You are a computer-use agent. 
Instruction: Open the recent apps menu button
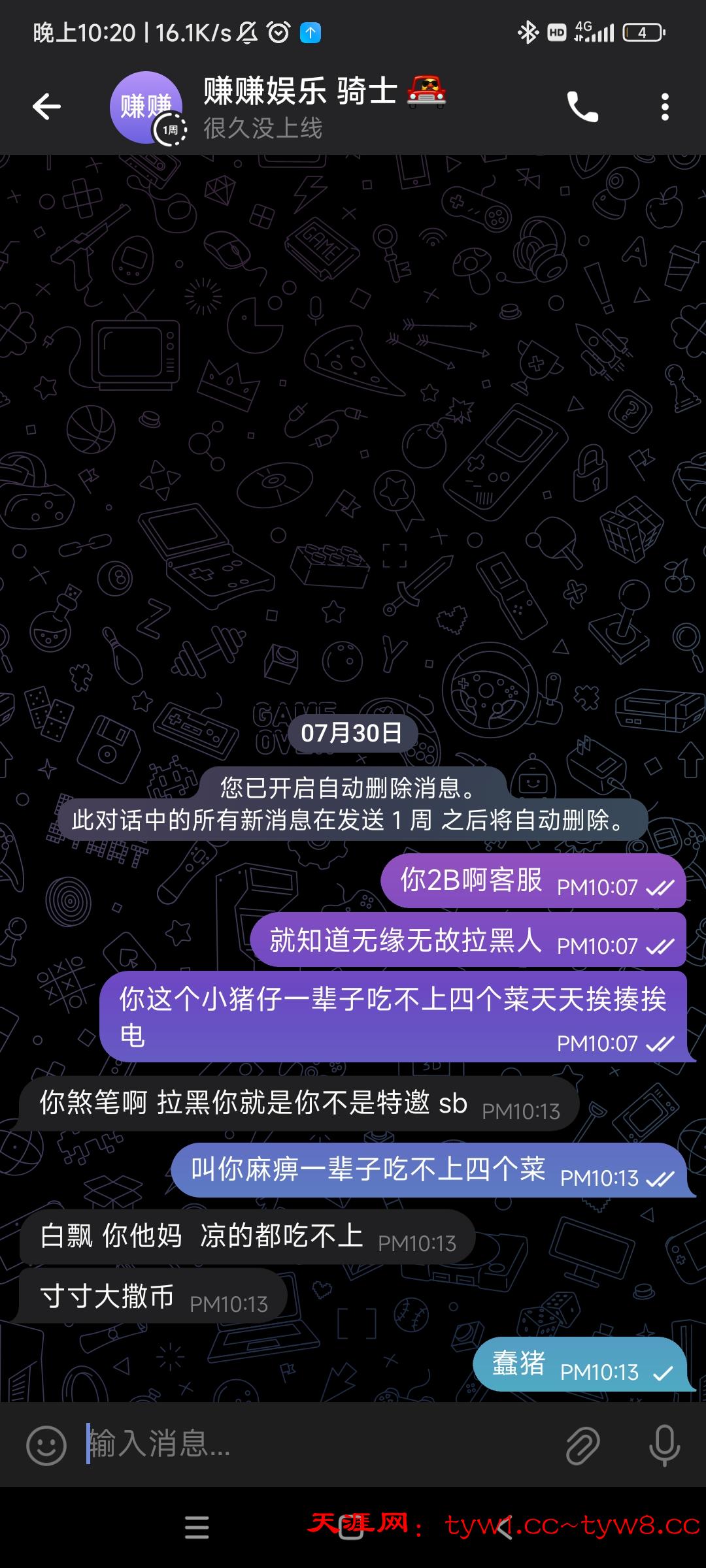pos(196,1527)
